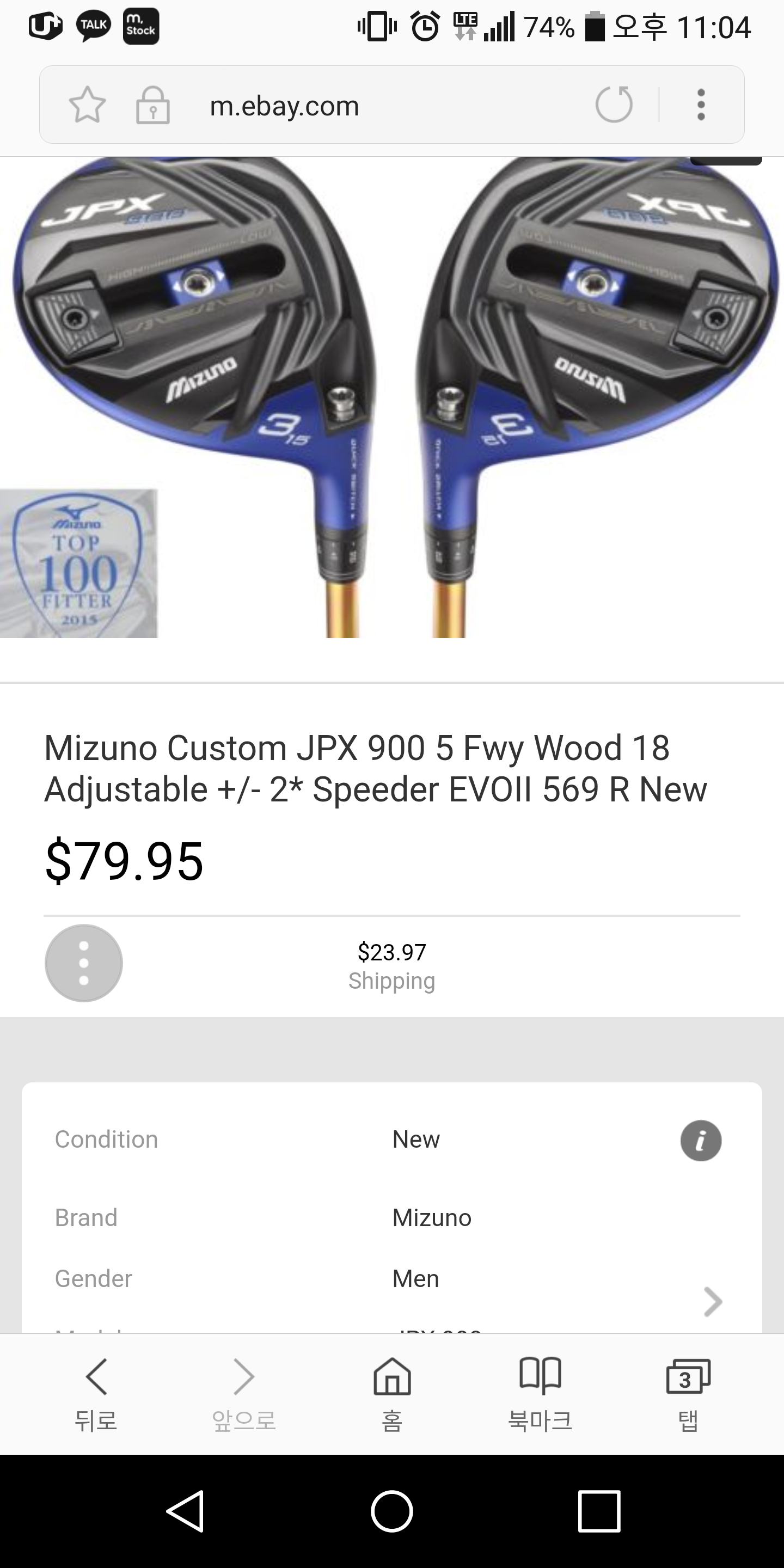
Task: Expand the Gender row with the chevron
Action: click(x=712, y=1301)
